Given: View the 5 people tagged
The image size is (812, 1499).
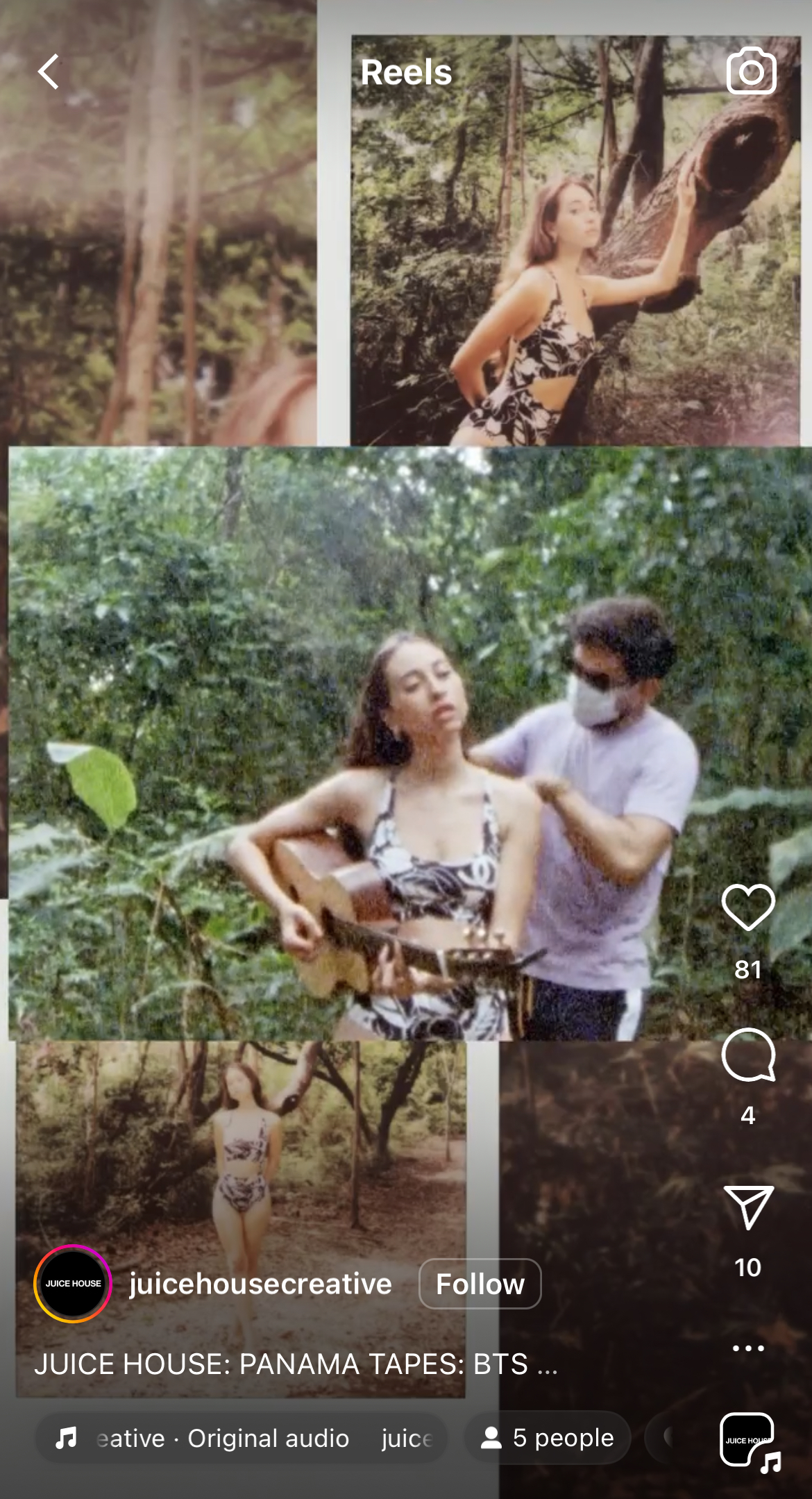Looking at the screenshot, I should pyautogui.click(x=548, y=1438).
